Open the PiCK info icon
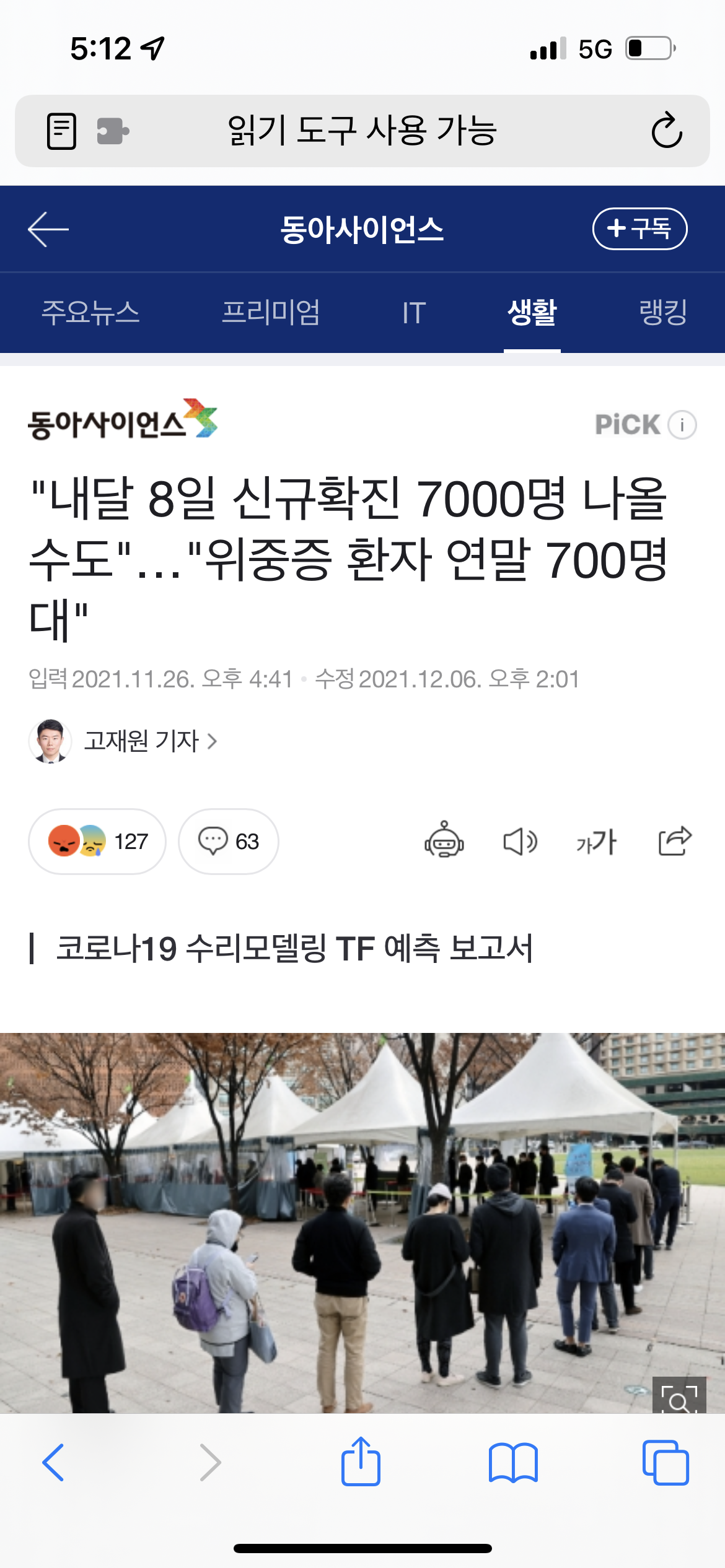The image size is (725, 1568). (x=682, y=425)
